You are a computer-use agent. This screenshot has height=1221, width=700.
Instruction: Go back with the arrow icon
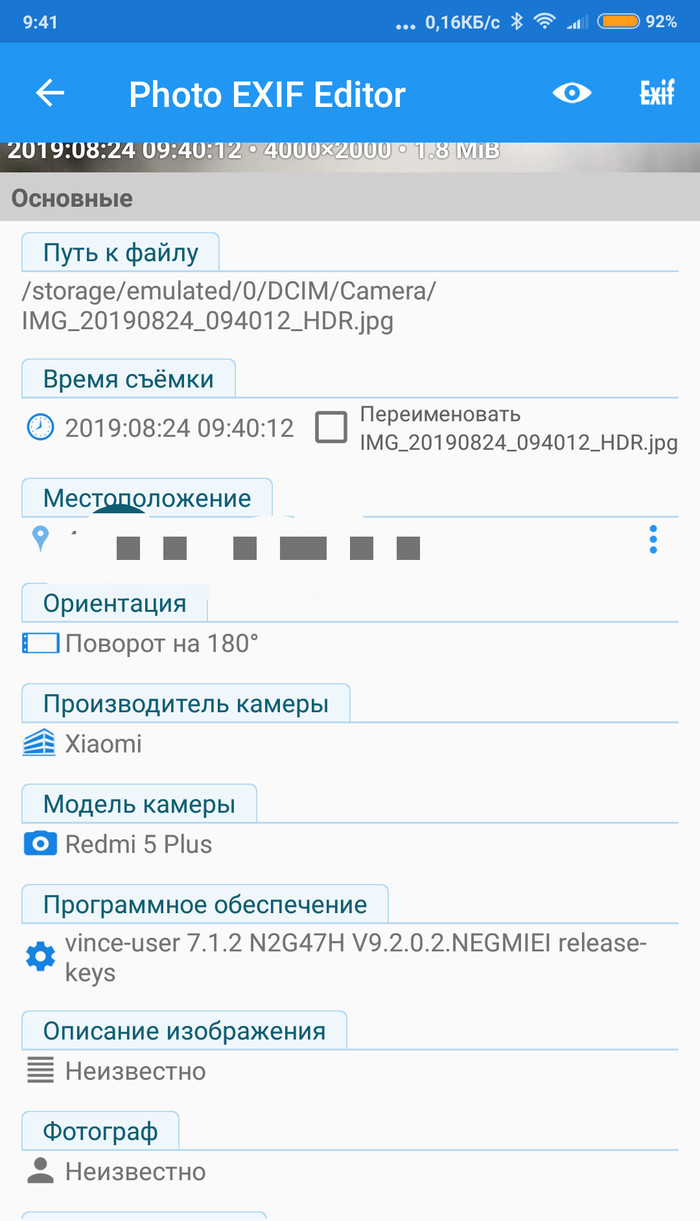coord(49,94)
